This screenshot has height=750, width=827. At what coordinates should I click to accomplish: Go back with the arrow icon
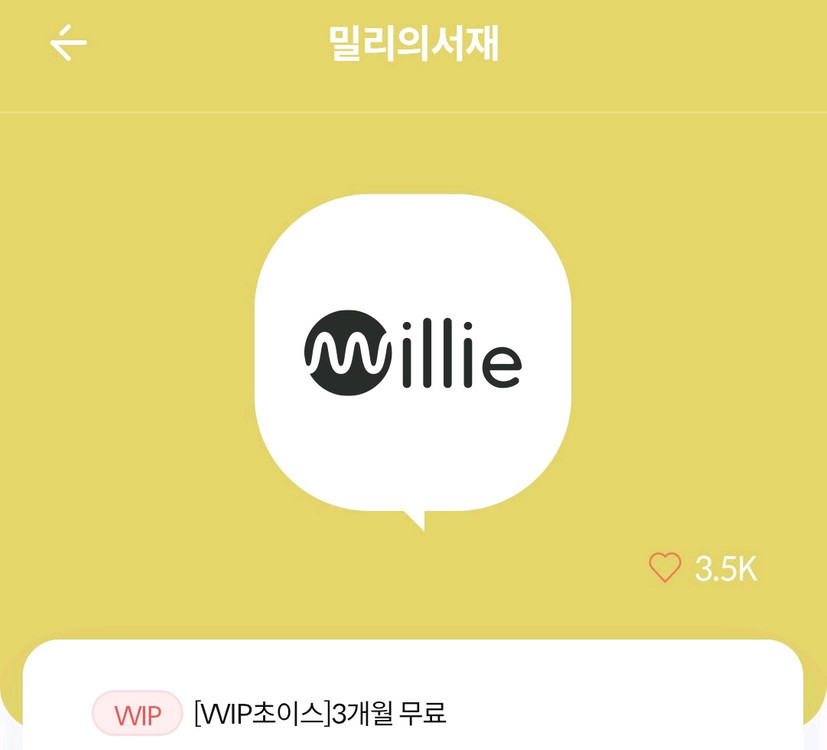(69, 43)
